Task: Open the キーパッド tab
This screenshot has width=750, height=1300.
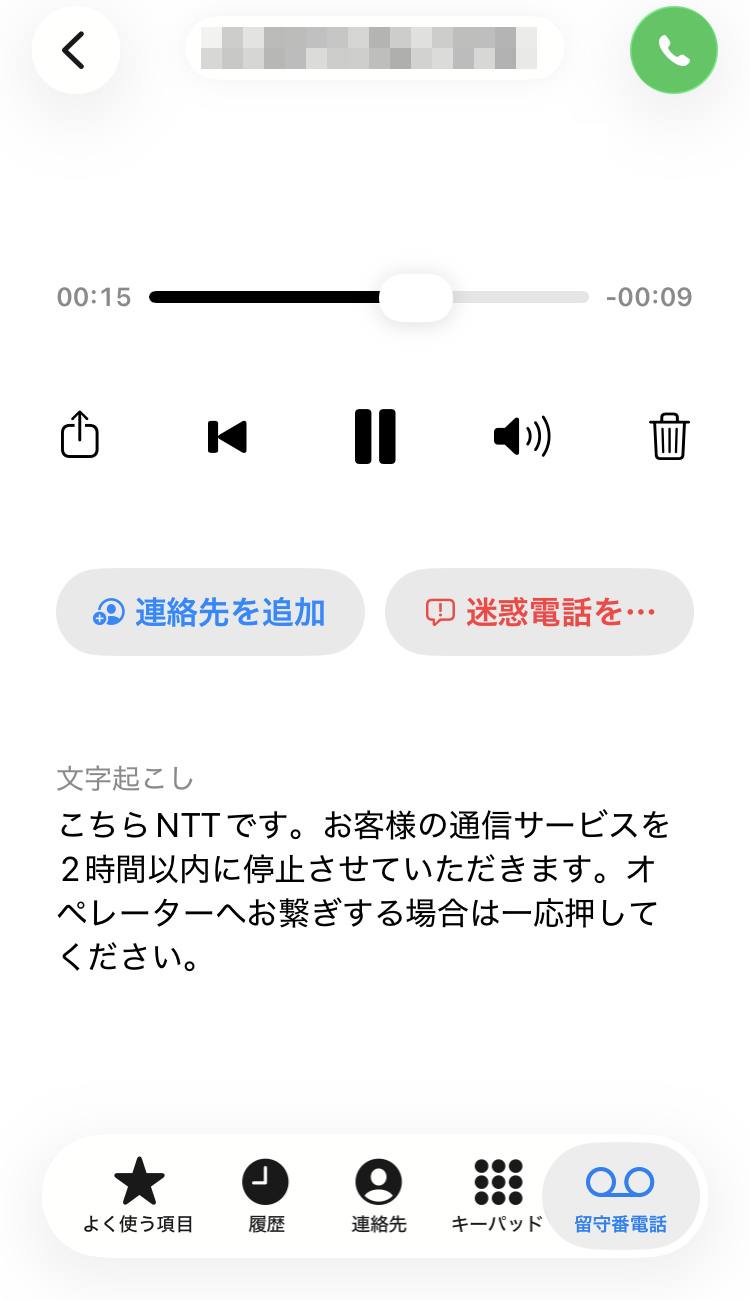Action: (497, 1195)
